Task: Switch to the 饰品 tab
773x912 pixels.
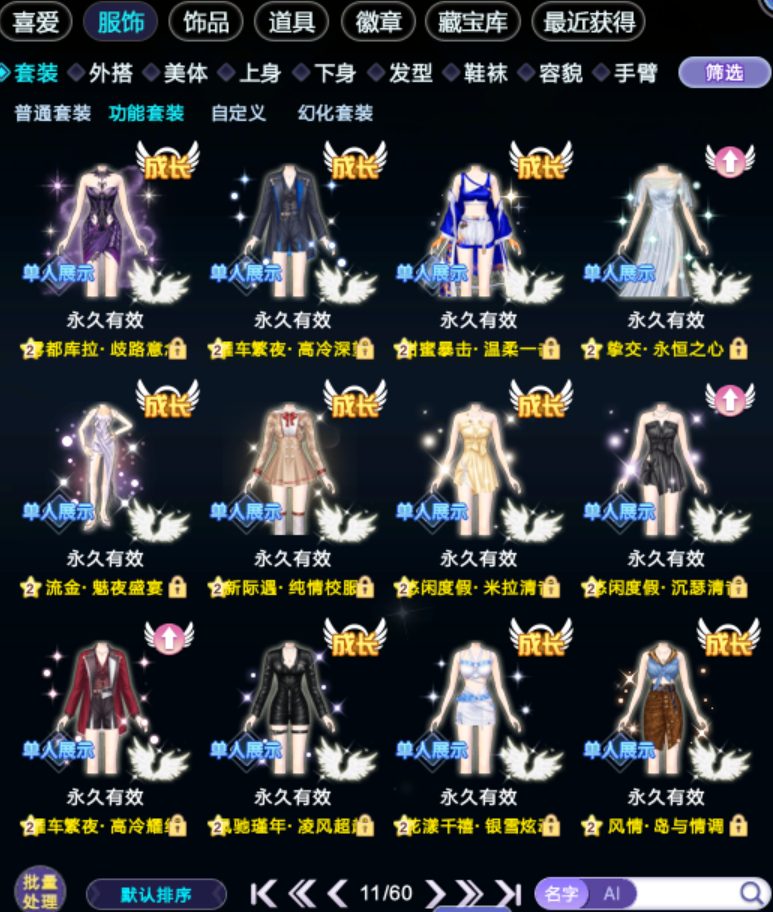Action: tap(206, 22)
